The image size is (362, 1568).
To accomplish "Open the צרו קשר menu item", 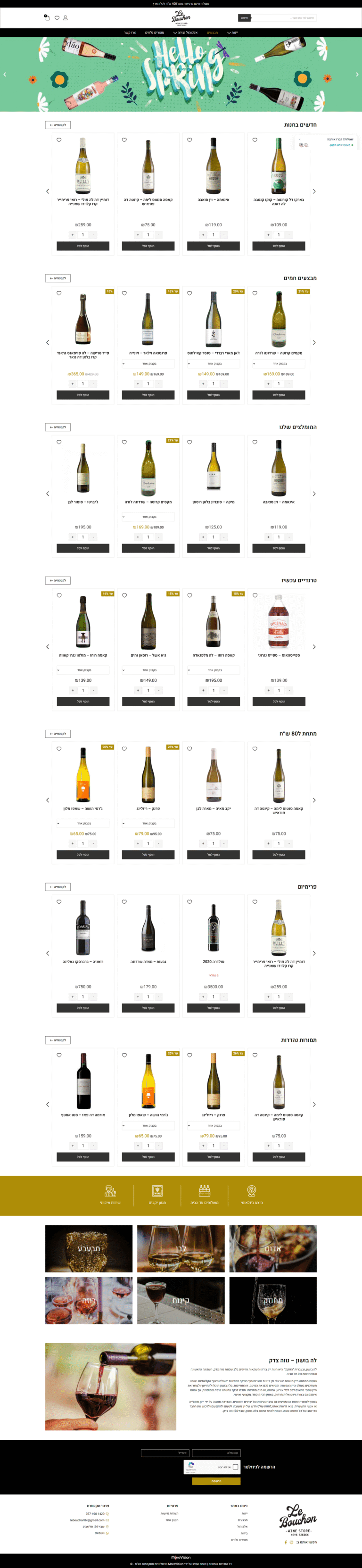I will 130,33.
